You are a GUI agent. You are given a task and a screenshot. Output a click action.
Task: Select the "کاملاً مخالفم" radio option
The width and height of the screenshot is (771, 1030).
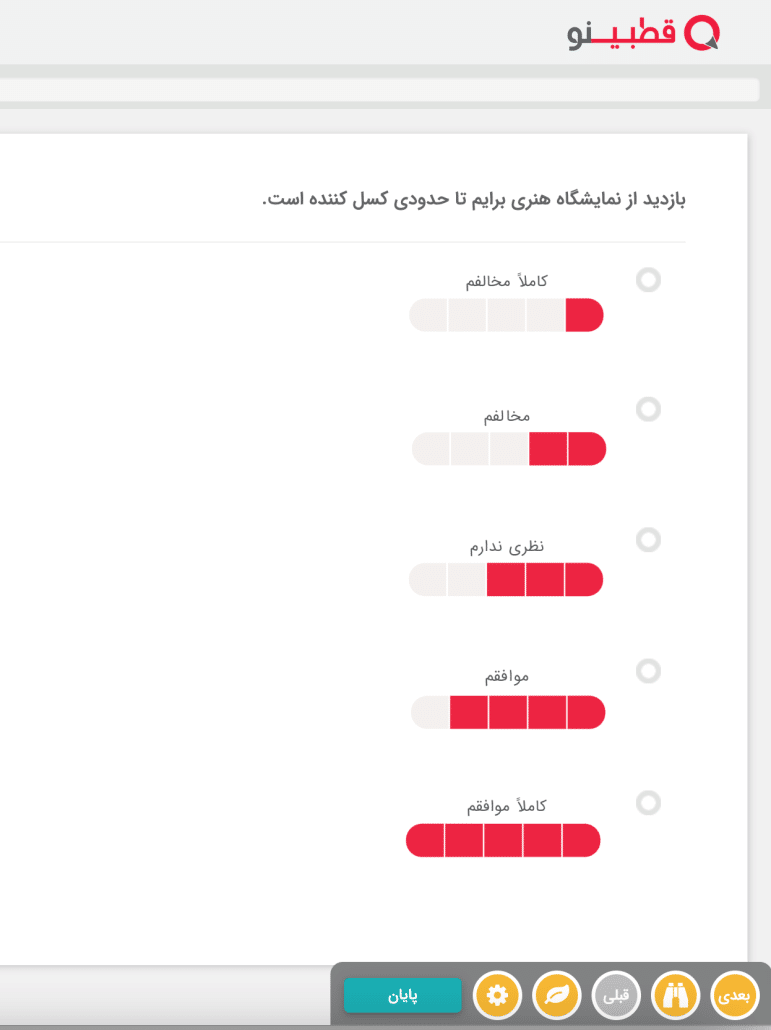(x=648, y=280)
